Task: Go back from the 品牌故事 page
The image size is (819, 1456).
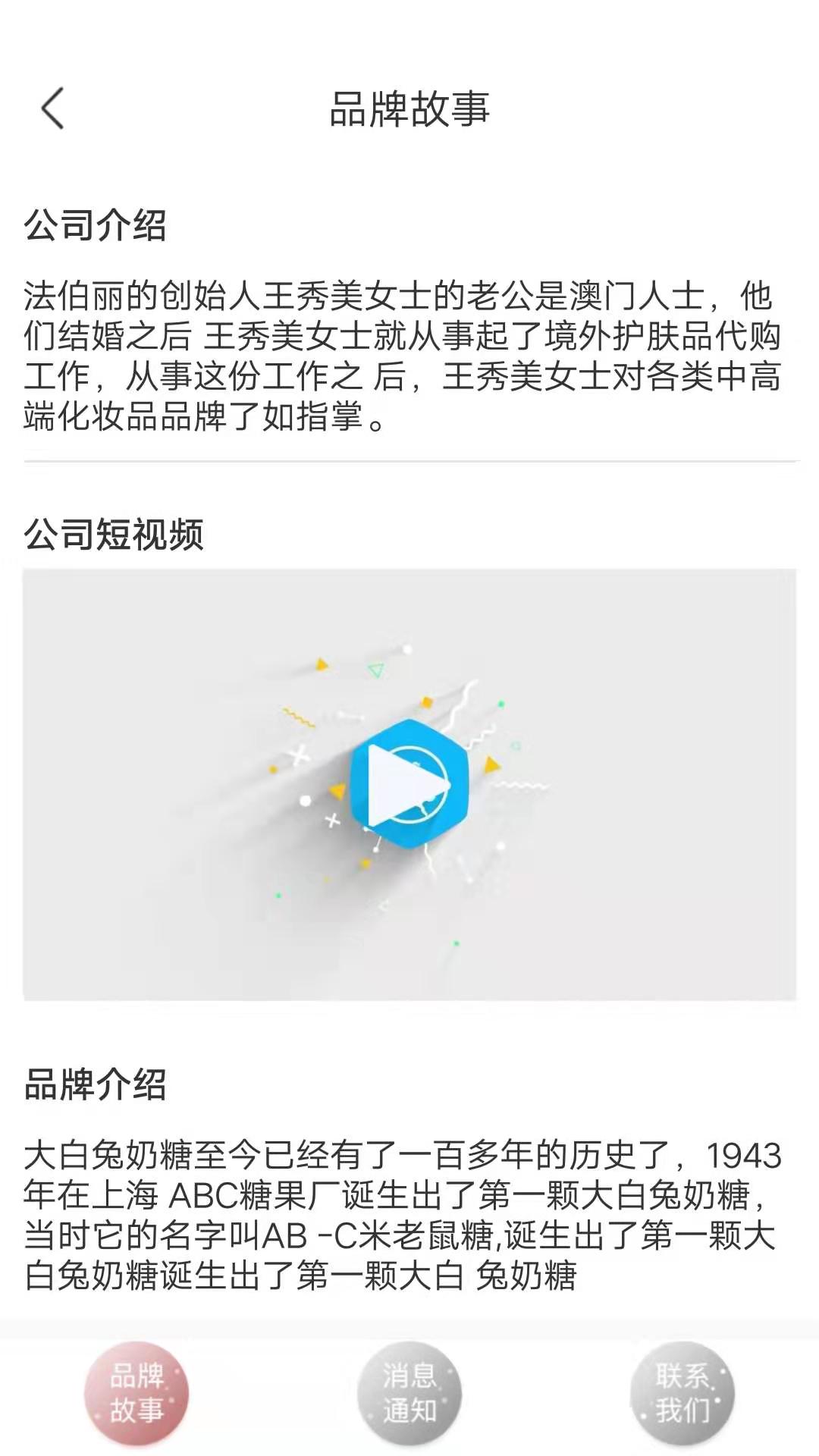Action: 52,108
